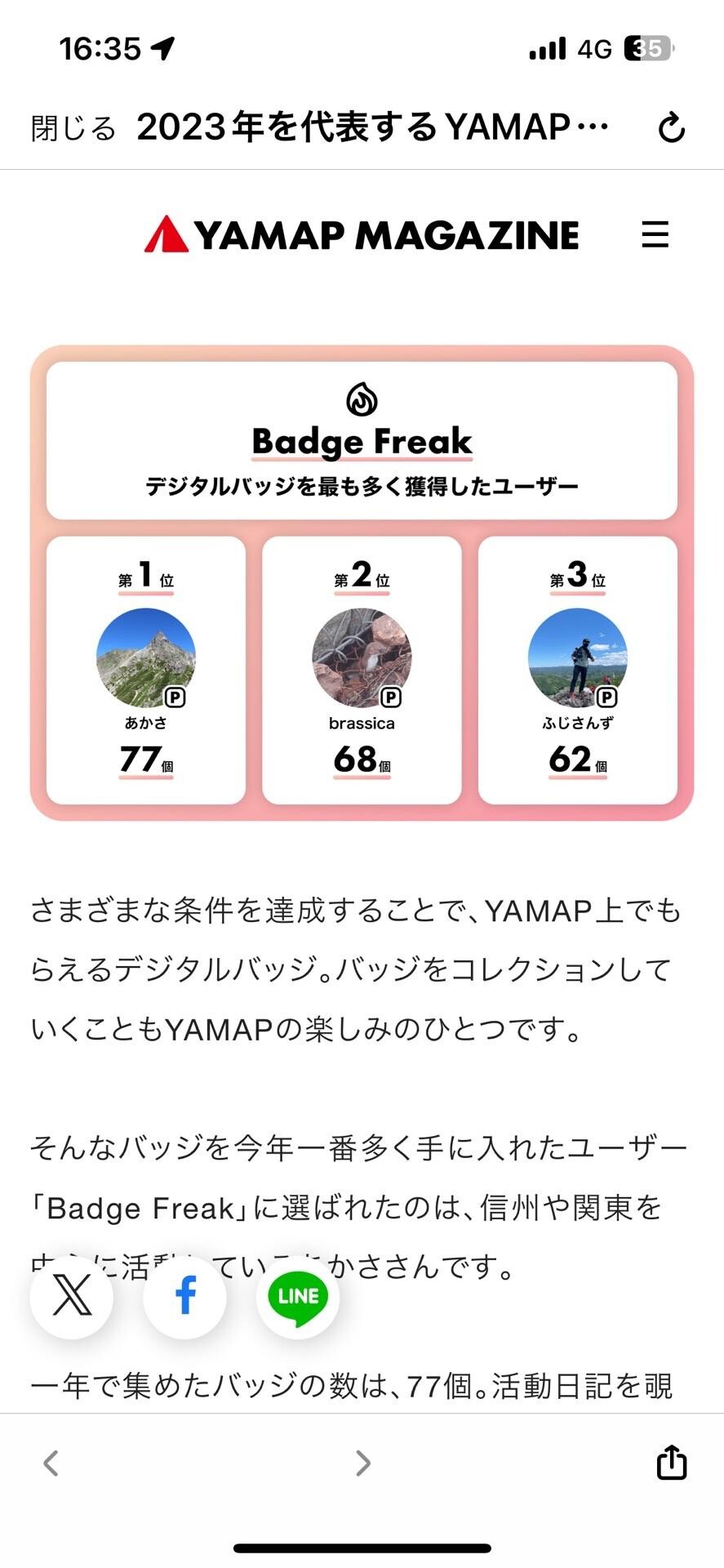The width and height of the screenshot is (724, 1568).
Task: Tap the YAMAP MAGAZINE tent logo
Action: click(166, 234)
